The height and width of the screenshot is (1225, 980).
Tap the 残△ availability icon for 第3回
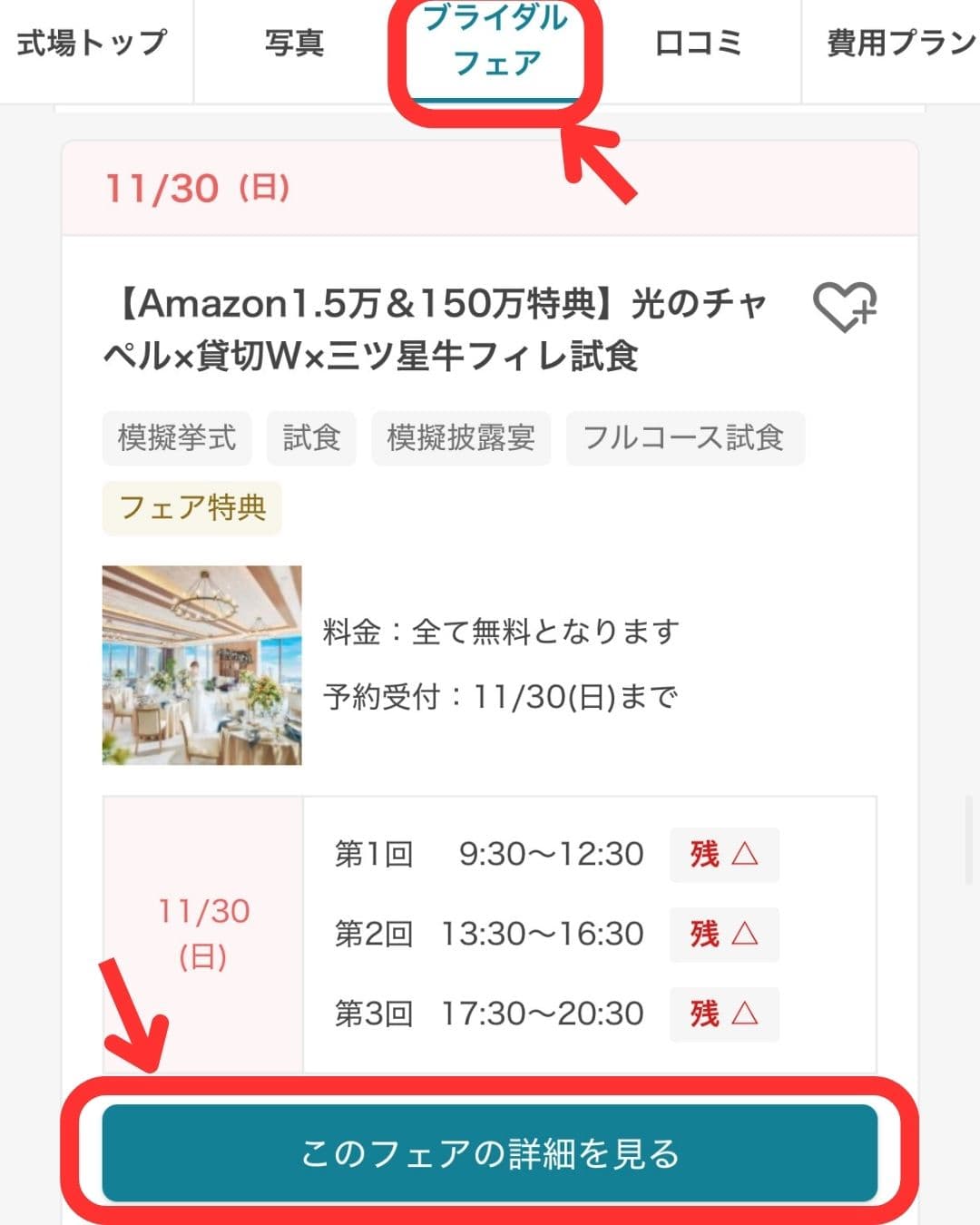[723, 1014]
